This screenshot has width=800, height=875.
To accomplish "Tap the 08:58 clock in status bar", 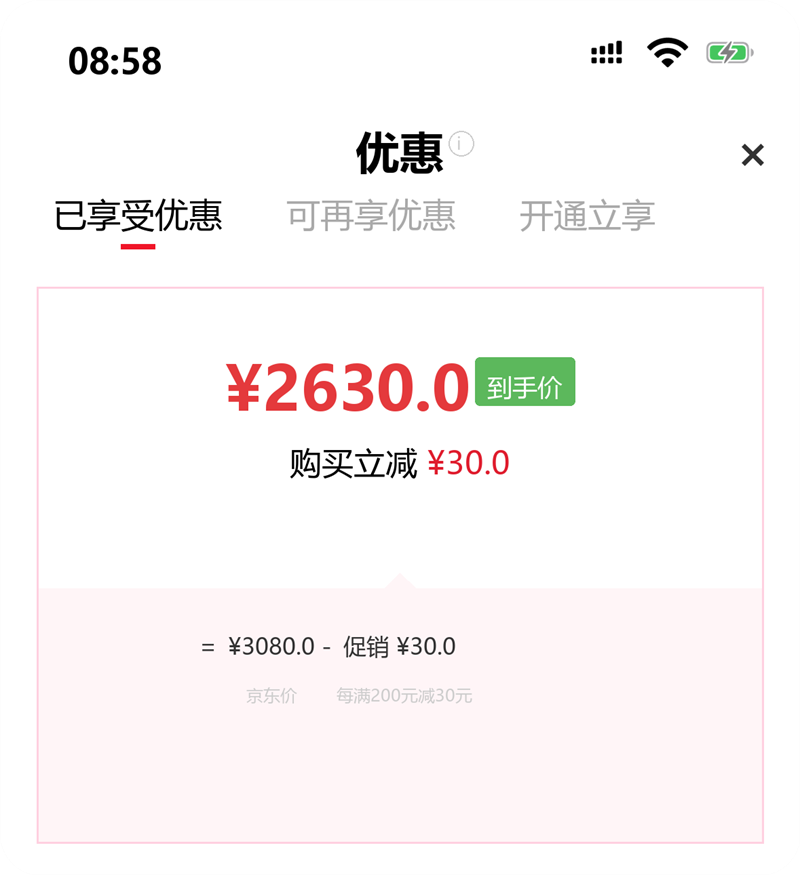I will pyautogui.click(x=113, y=60).
